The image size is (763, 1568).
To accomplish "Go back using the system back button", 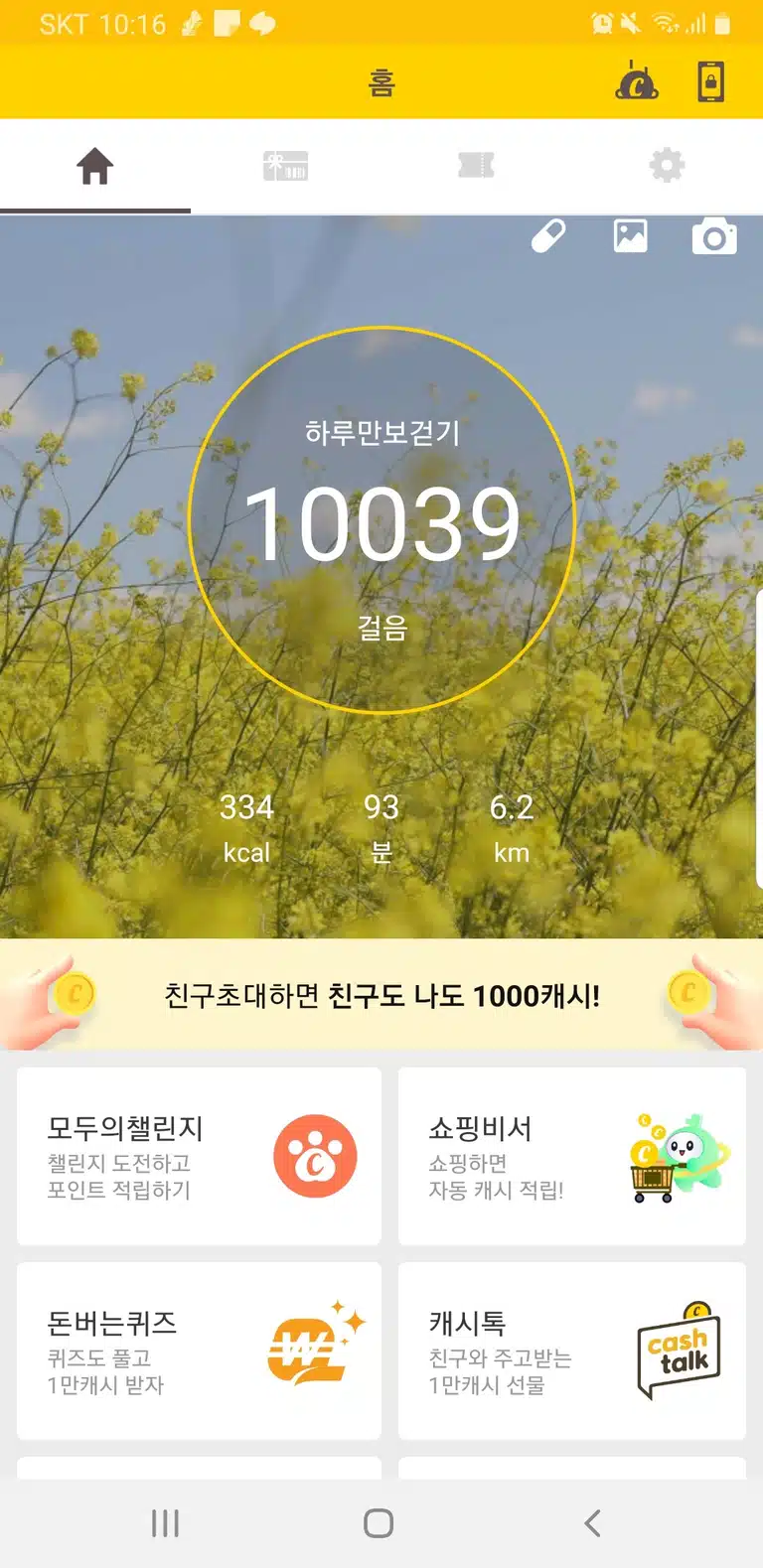I will coord(593,1523).
